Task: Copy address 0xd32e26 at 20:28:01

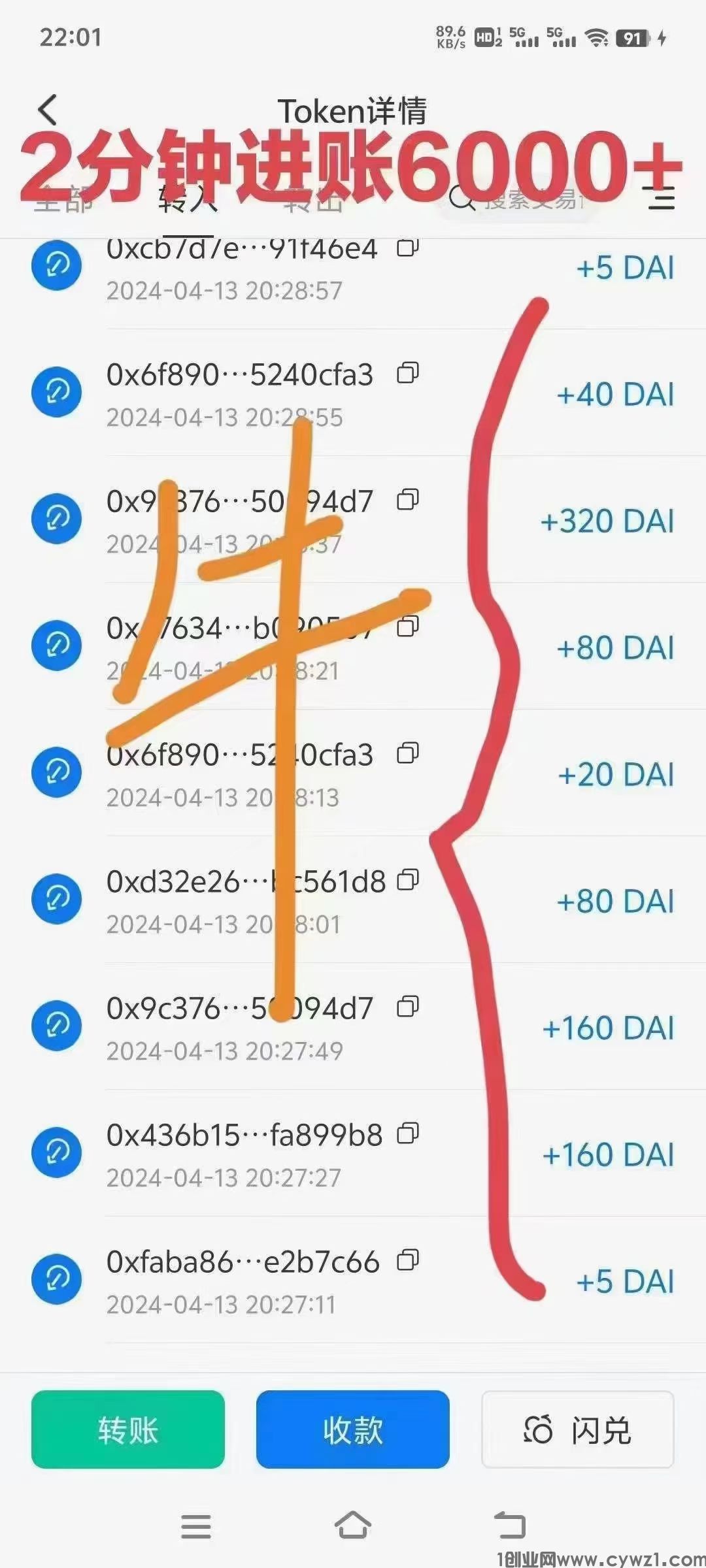Action: pos(408,880)
